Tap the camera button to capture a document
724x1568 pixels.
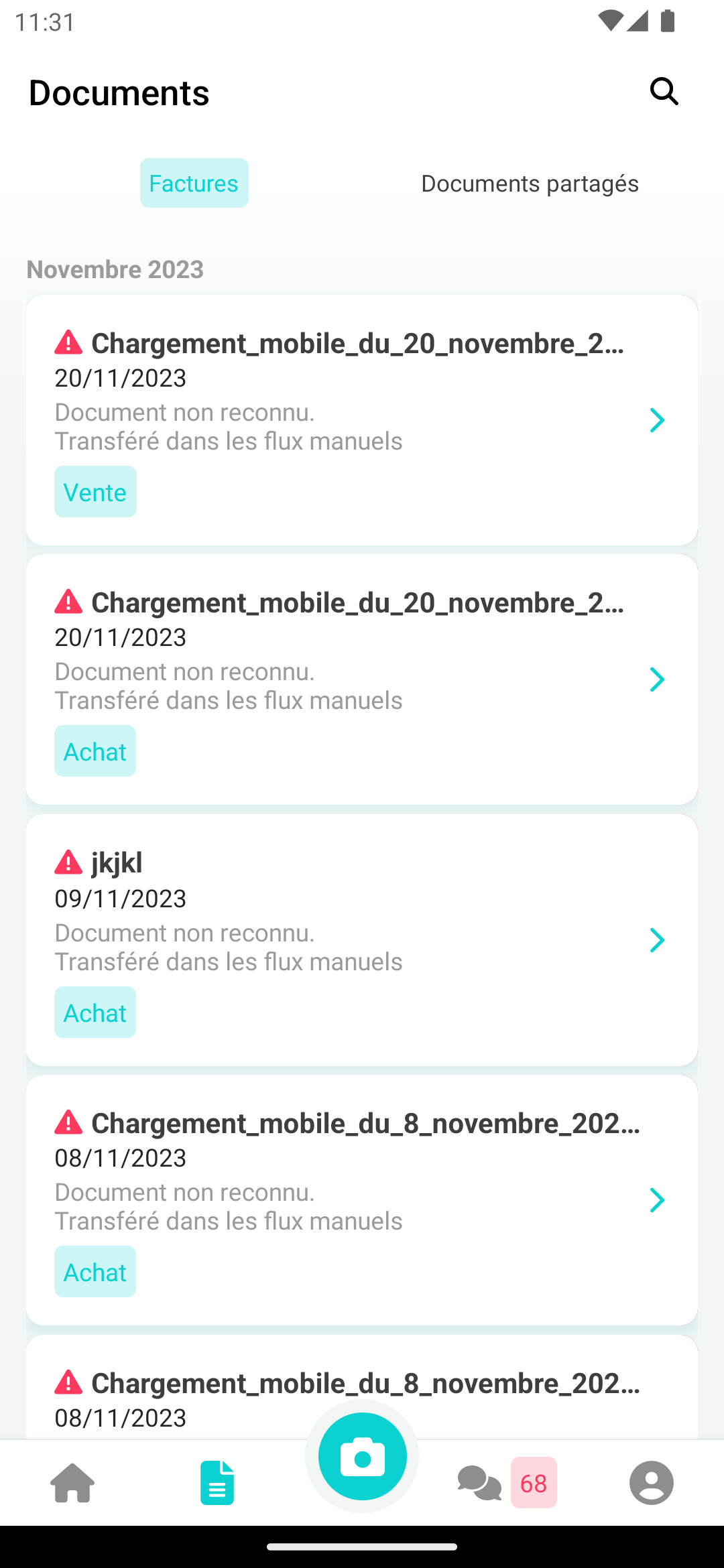[362, 1457]
